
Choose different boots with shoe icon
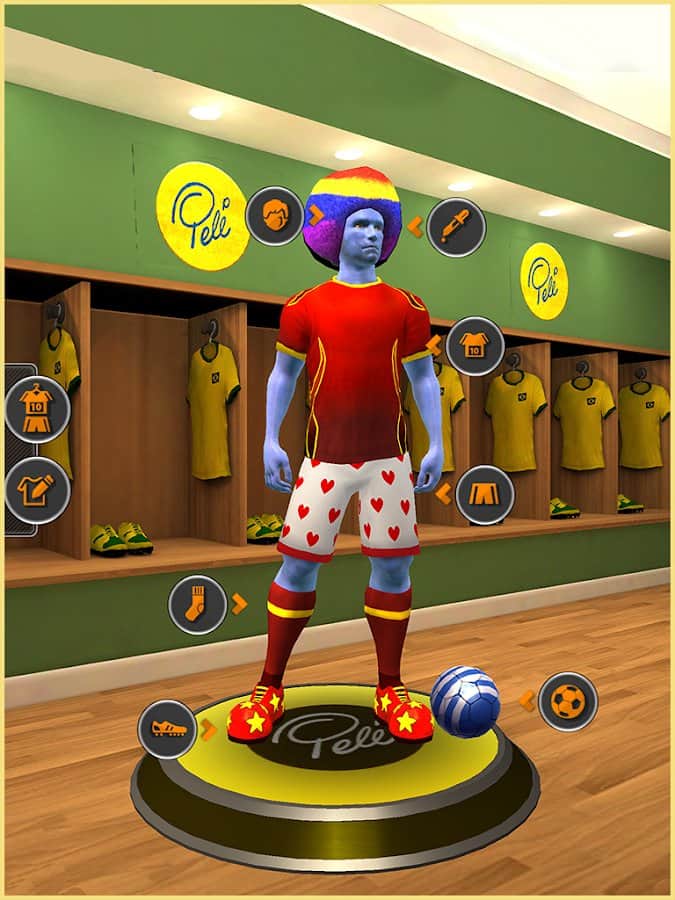(167, 729)
